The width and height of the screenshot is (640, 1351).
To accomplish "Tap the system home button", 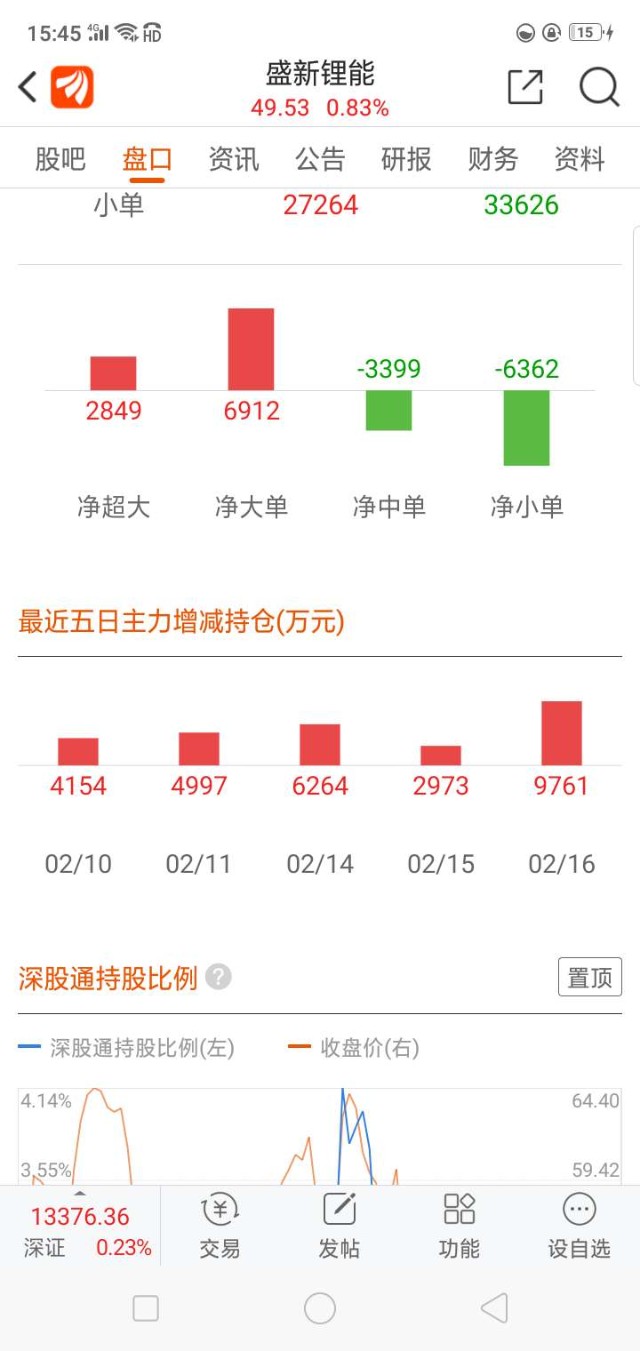I will coord(320,1308).
